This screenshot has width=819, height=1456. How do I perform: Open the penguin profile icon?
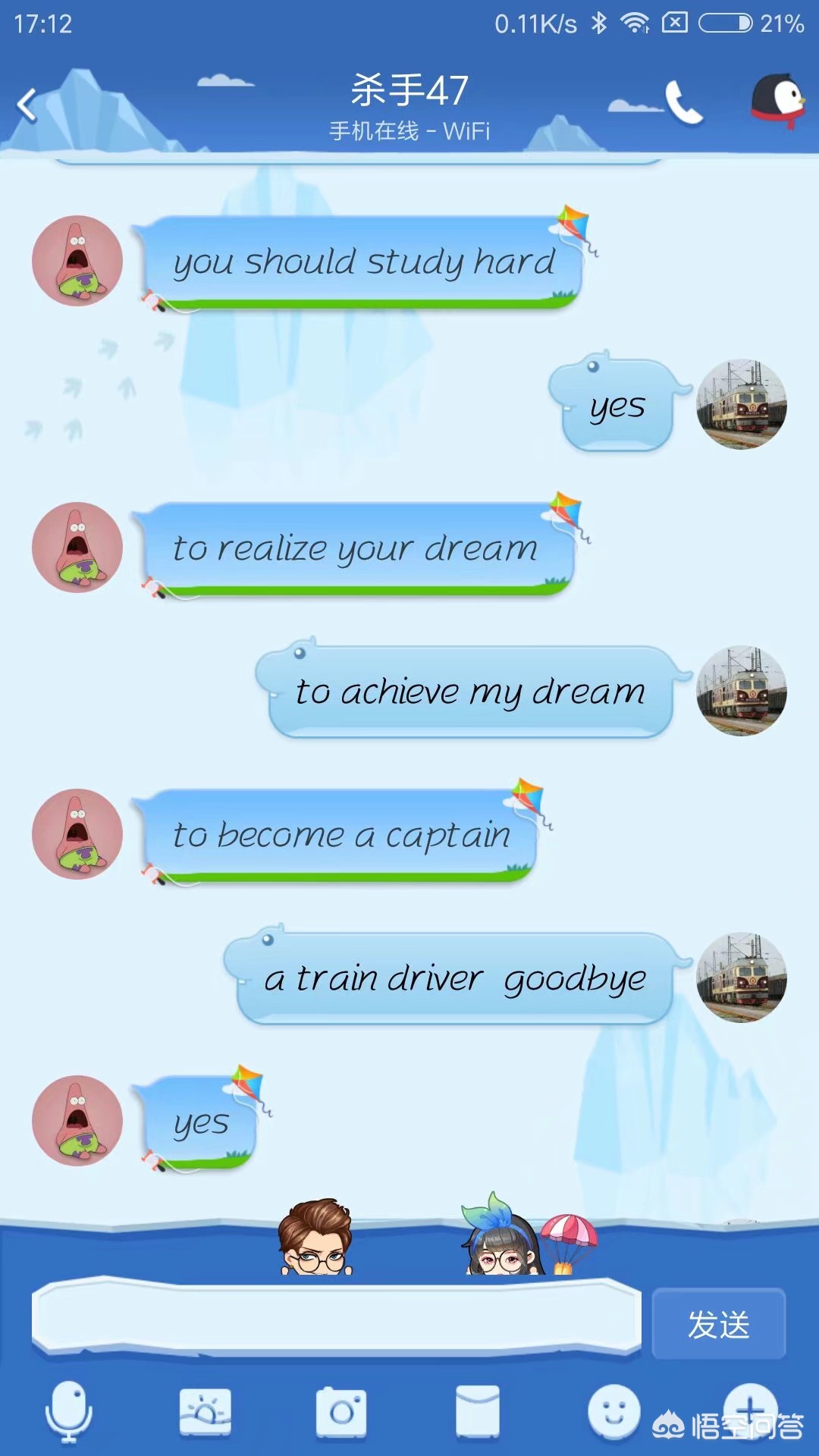point(777,102)
